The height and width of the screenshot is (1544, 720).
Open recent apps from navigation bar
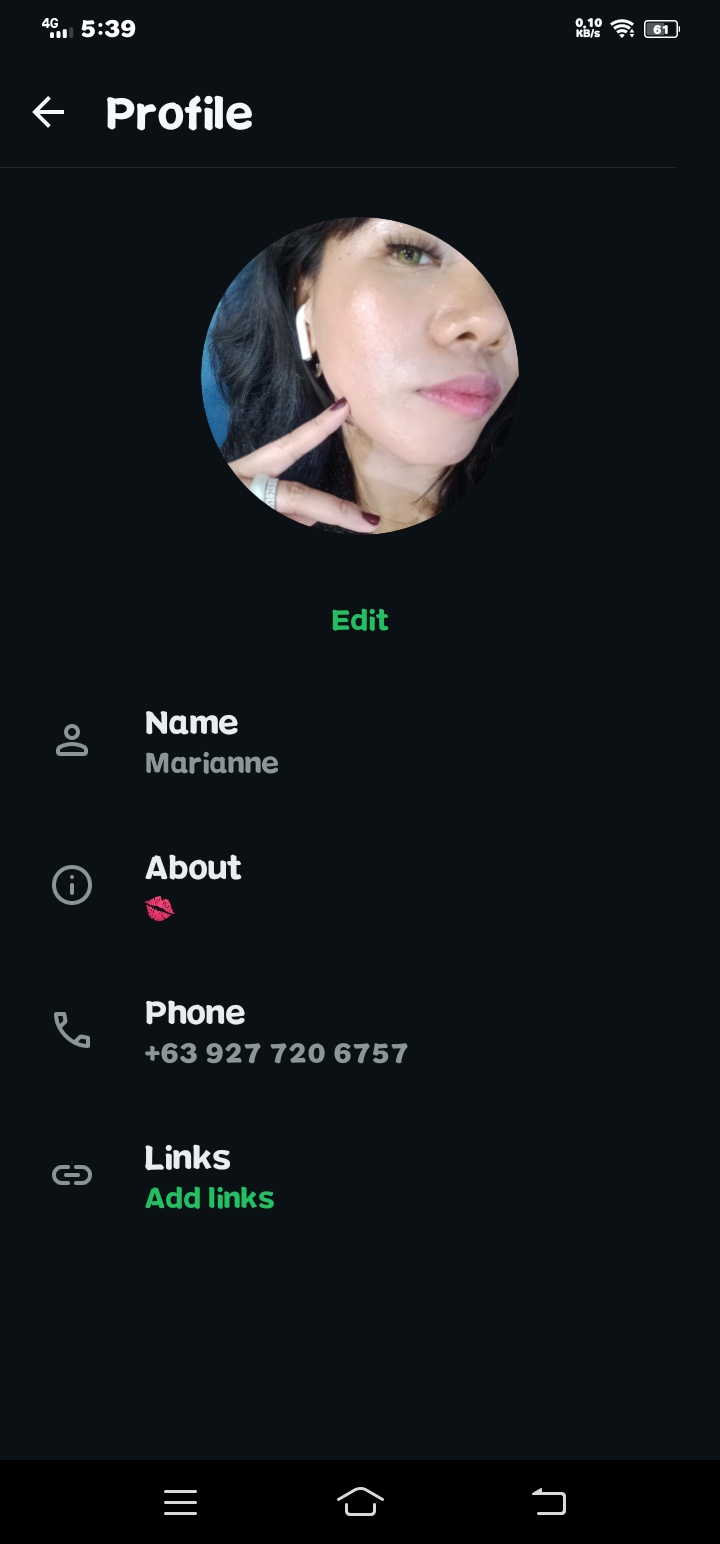[180, 1502]
